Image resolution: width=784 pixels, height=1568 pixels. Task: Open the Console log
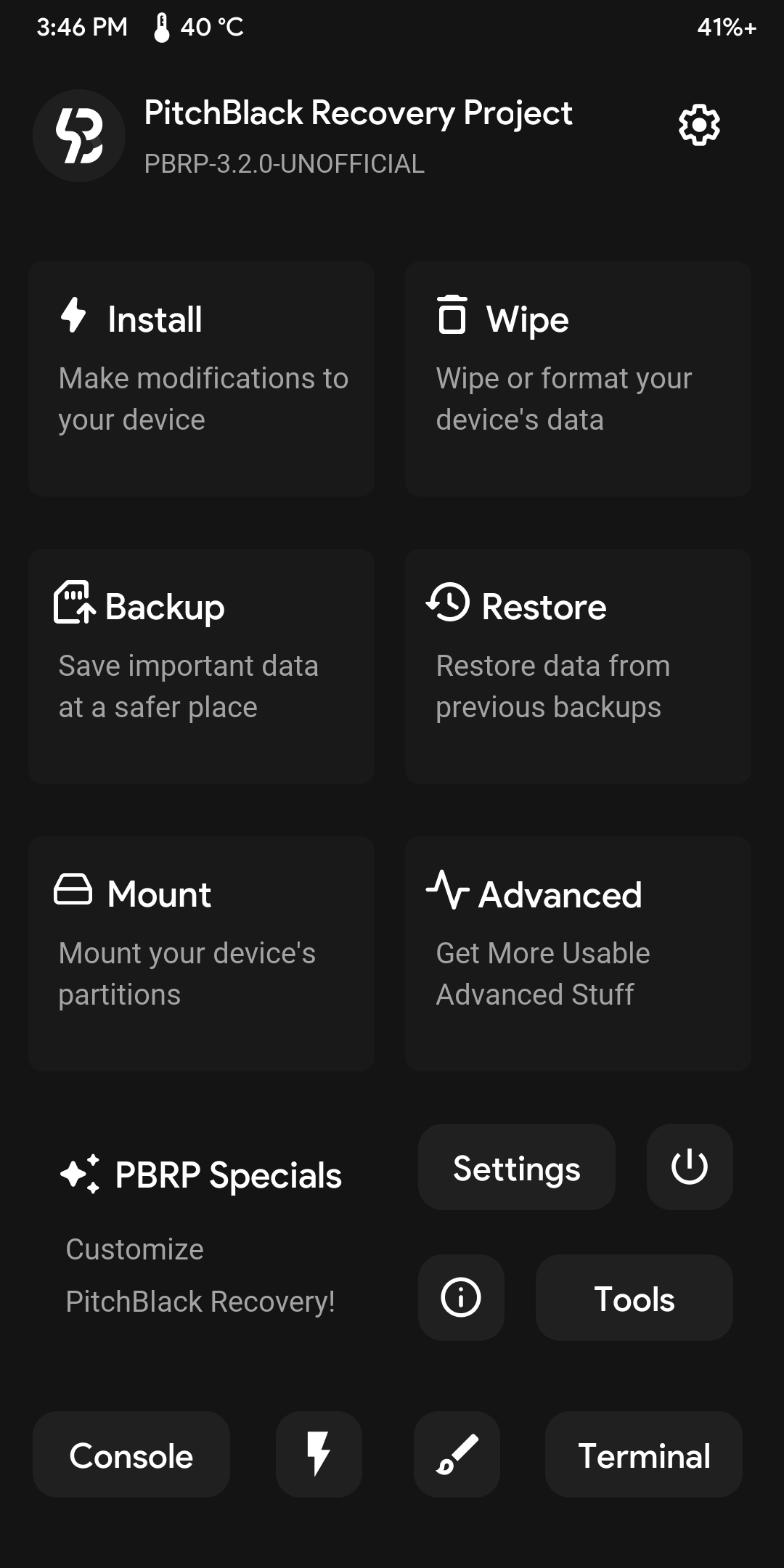coord(131,1455)
